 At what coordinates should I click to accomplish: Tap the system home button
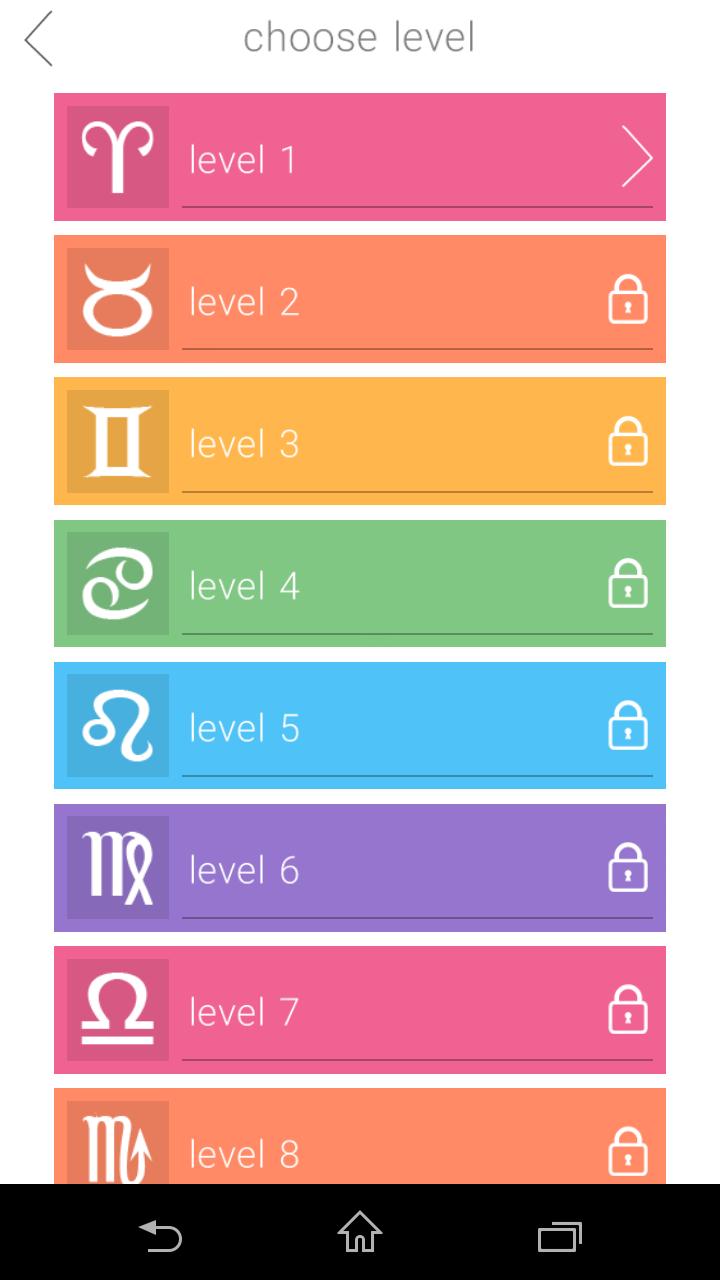click(x=360, y=1232)
